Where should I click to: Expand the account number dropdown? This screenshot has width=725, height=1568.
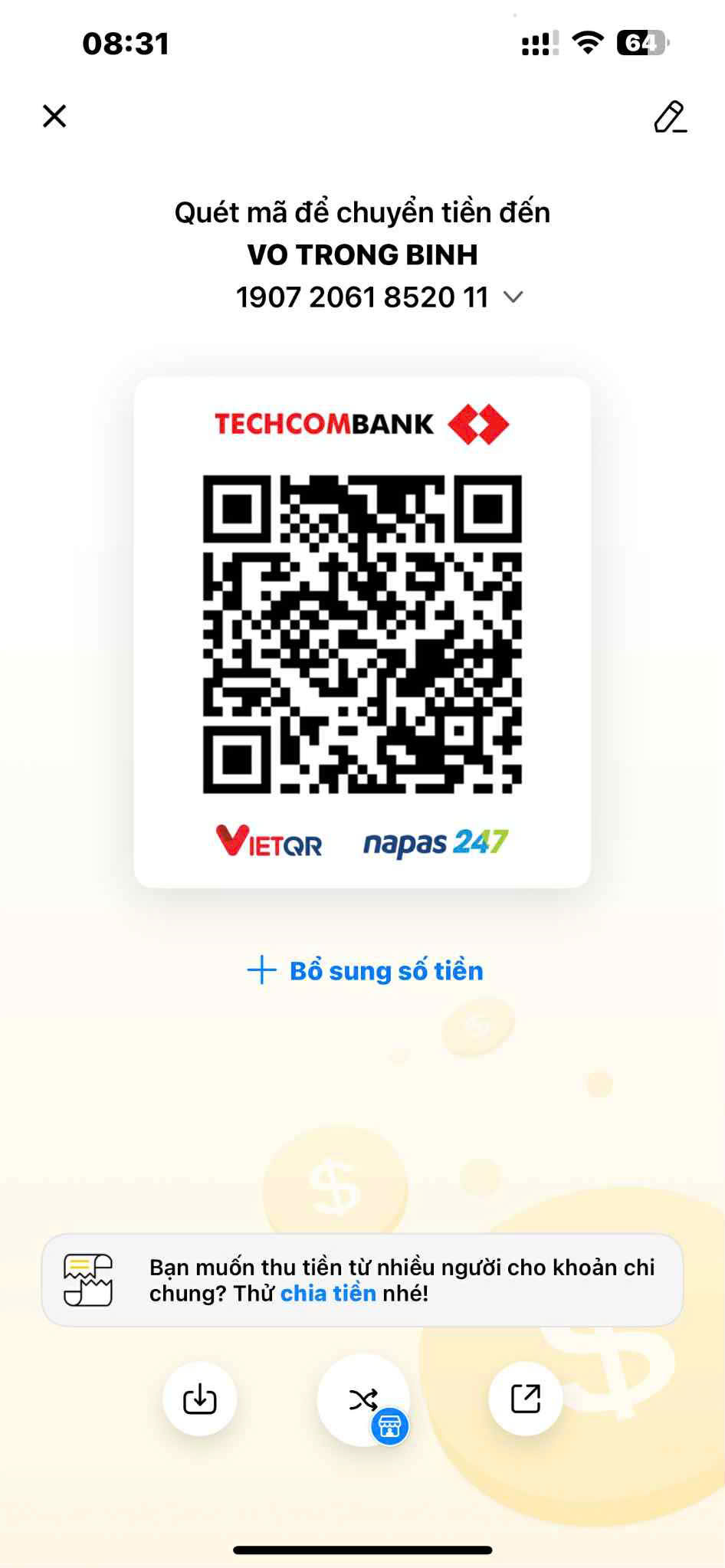pyautogui.click(x=513, y=297)
